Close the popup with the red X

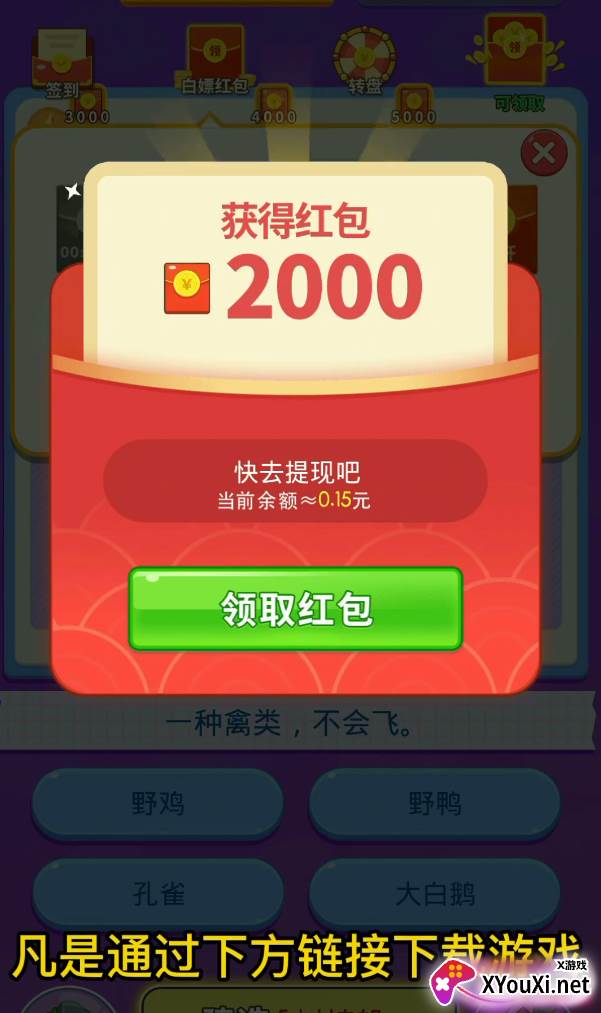click(x=543, y=153)
